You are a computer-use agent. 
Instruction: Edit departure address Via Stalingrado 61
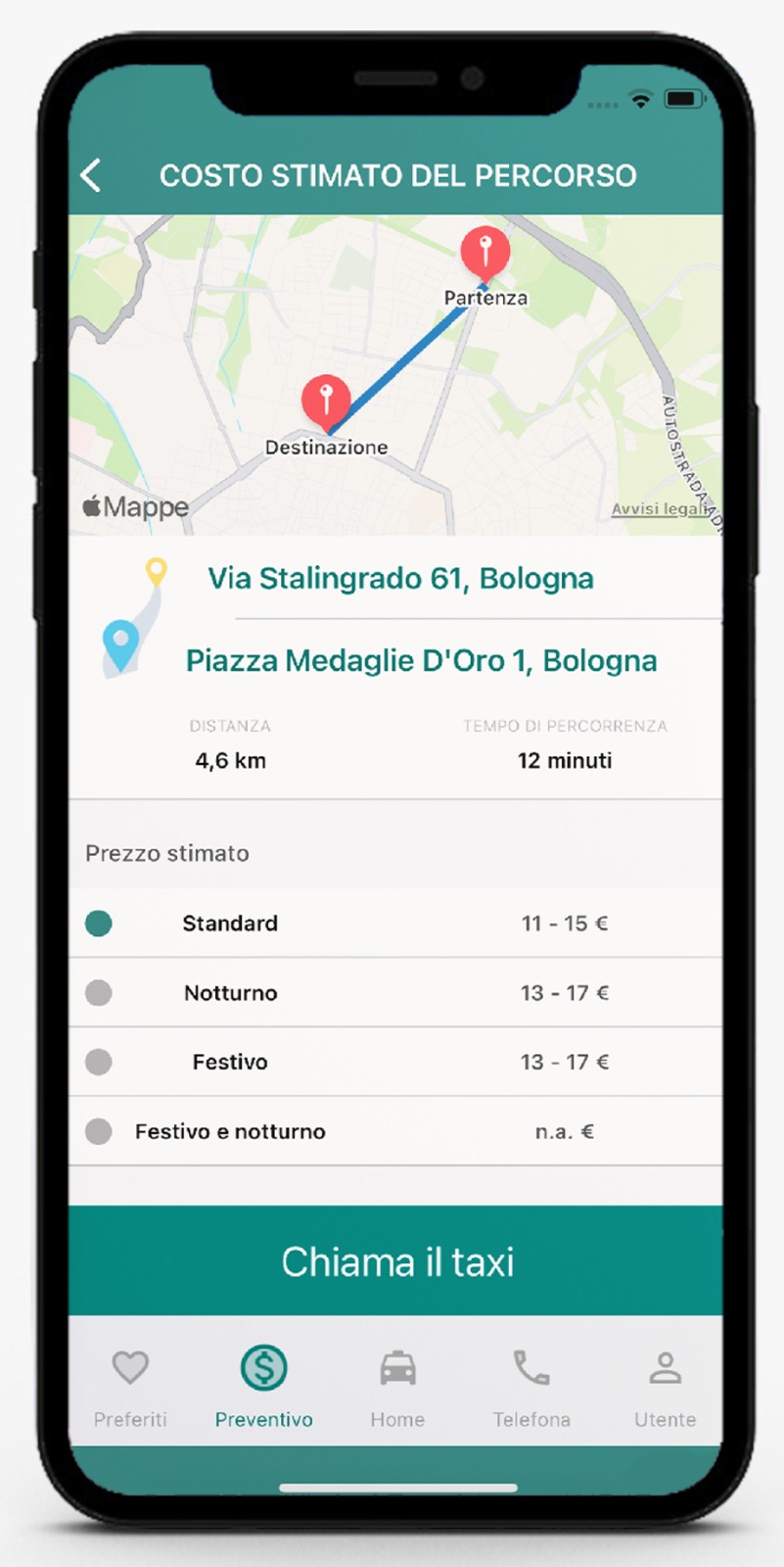400,579
